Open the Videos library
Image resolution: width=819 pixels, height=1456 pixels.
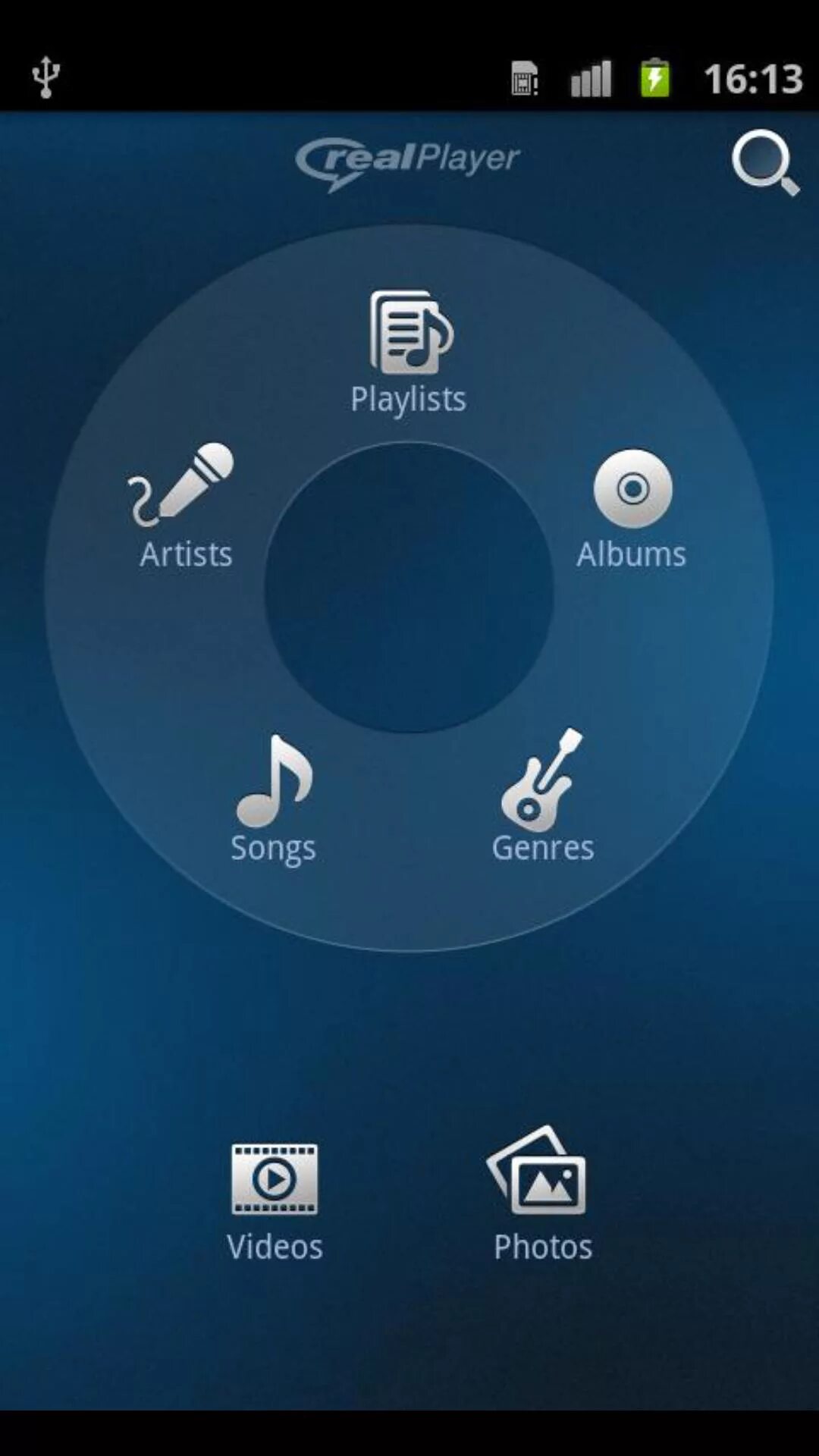(275, 1200)
